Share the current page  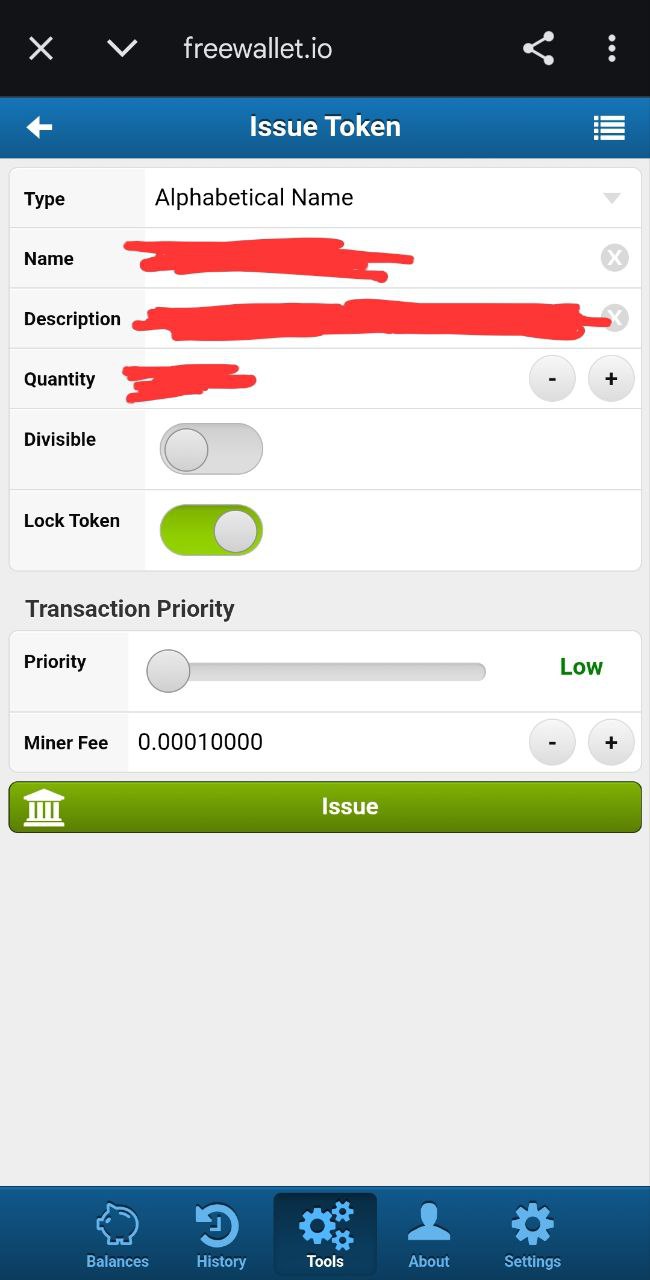coord(538,48)
